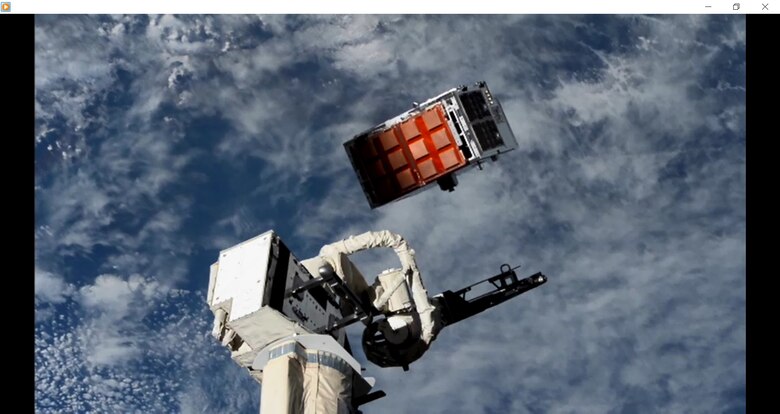Viewport: 780px width, 414px height.
Task: Open the player's title bar icon menu
Action: pyautogui.click(x=6, y=6)
